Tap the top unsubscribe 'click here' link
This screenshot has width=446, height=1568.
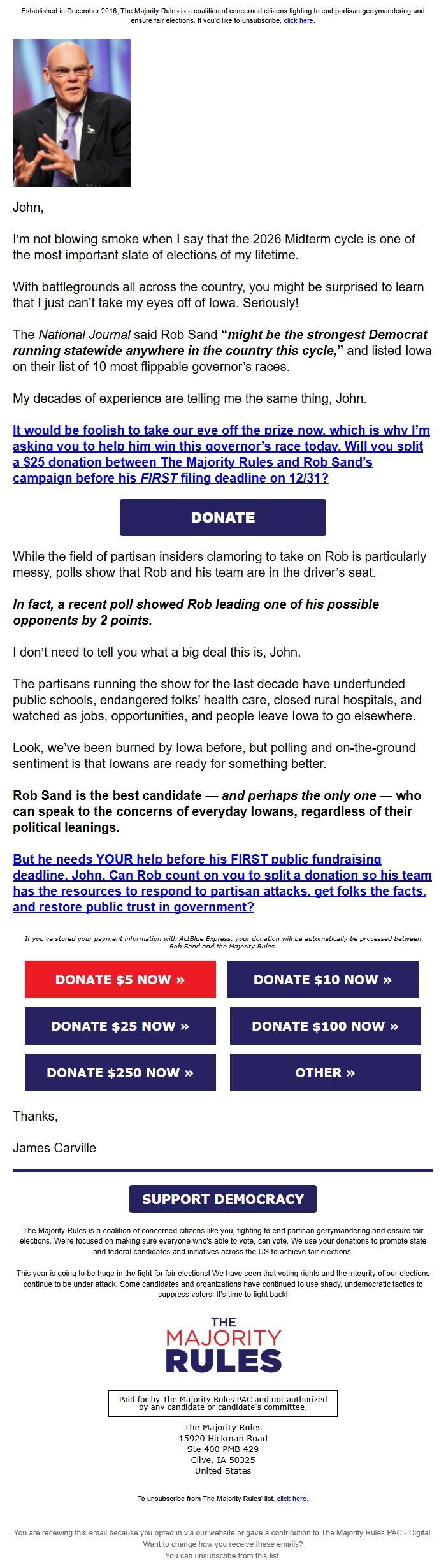(298, 21)
